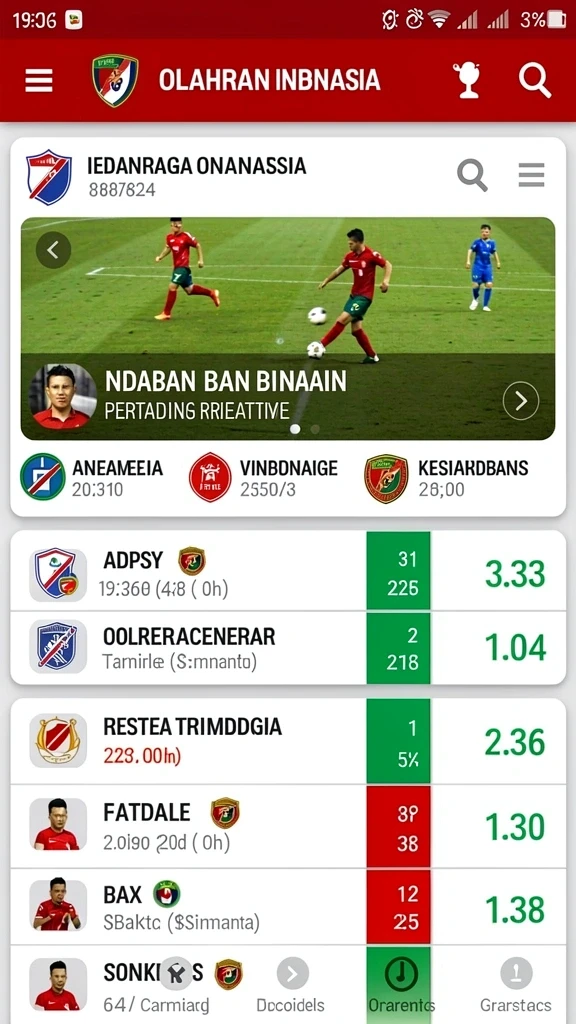Open the hamburger menu in the app bar

coord(39,81)
